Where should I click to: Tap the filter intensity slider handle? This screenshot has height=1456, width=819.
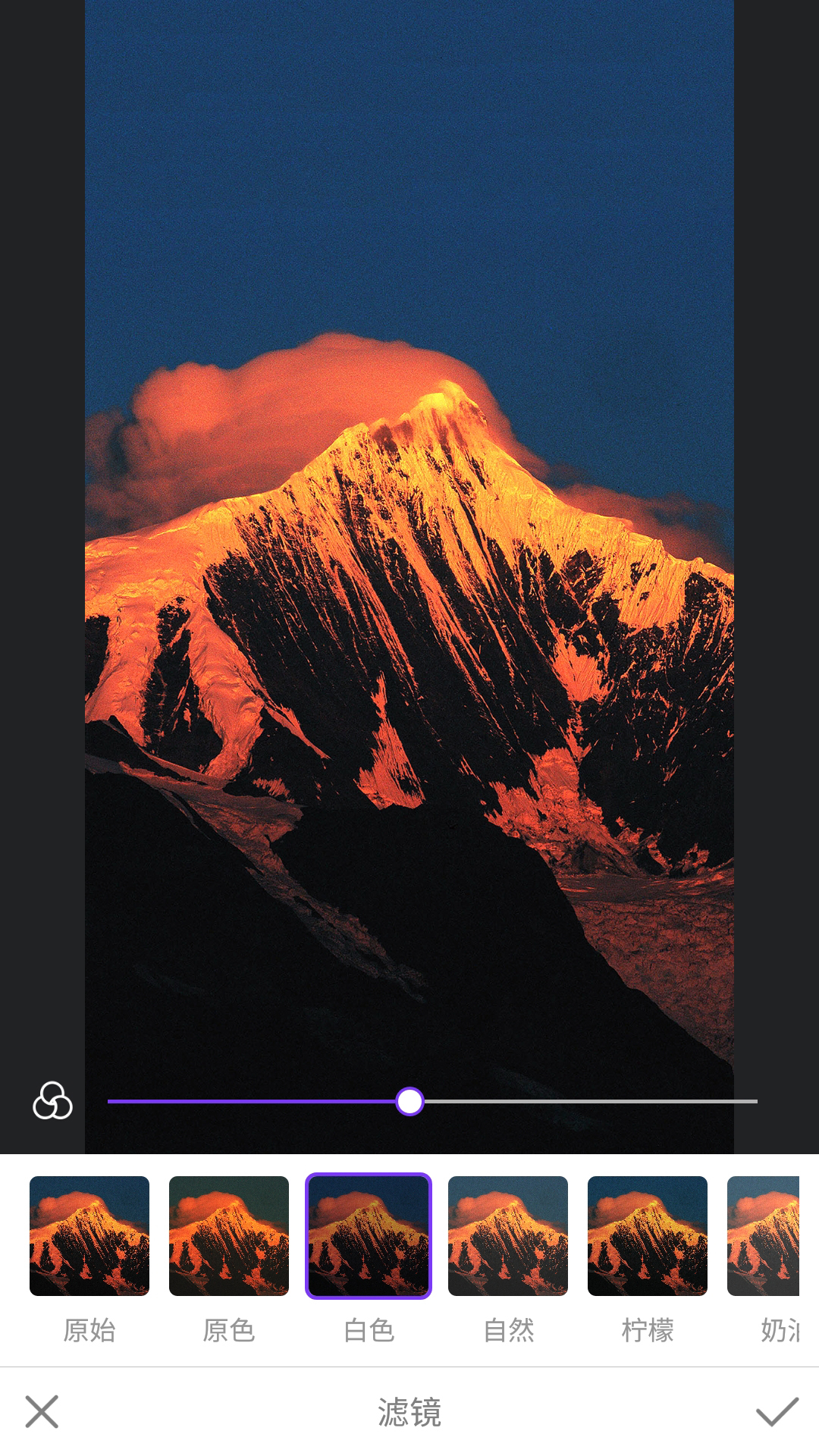[409, 1101]
